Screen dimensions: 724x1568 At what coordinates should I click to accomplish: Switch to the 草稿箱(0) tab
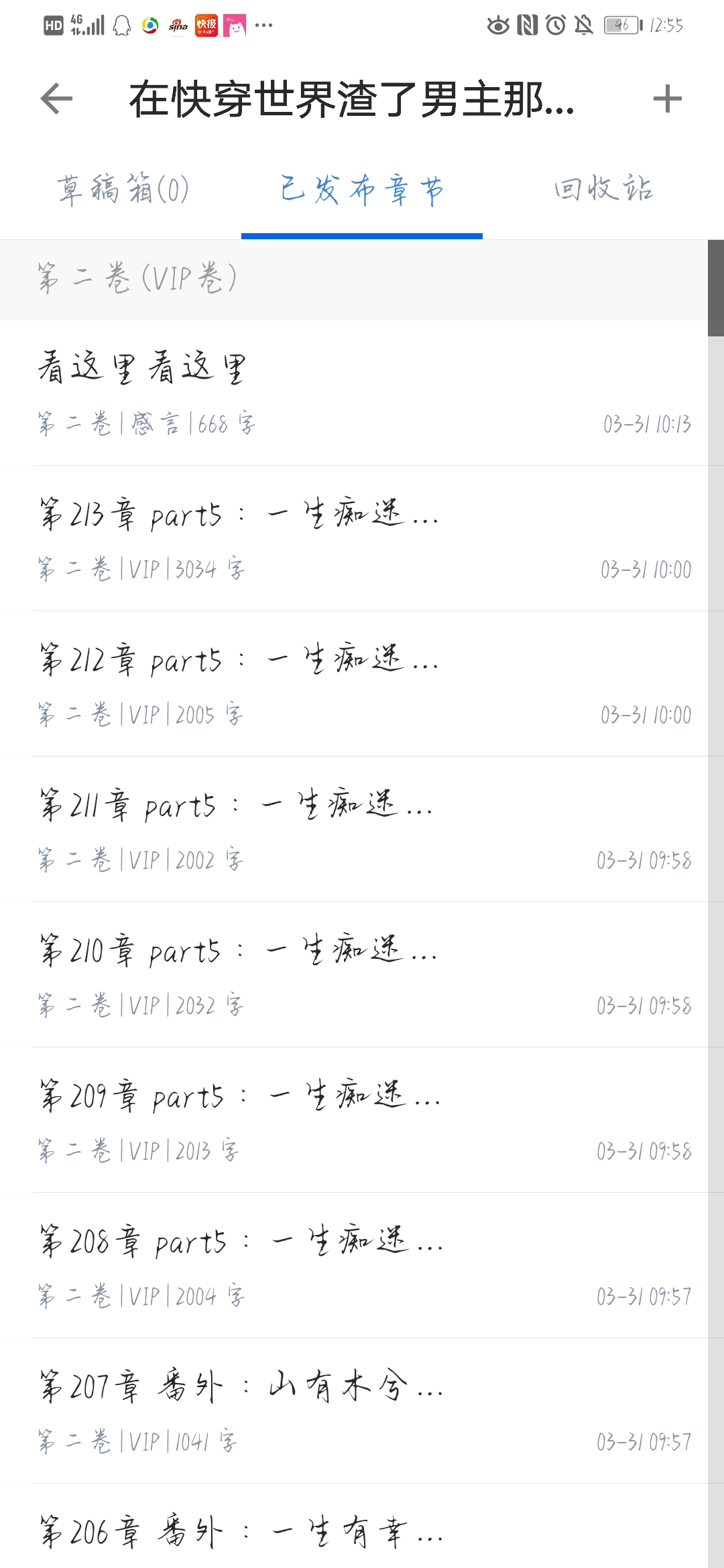[x=123, y=190]
